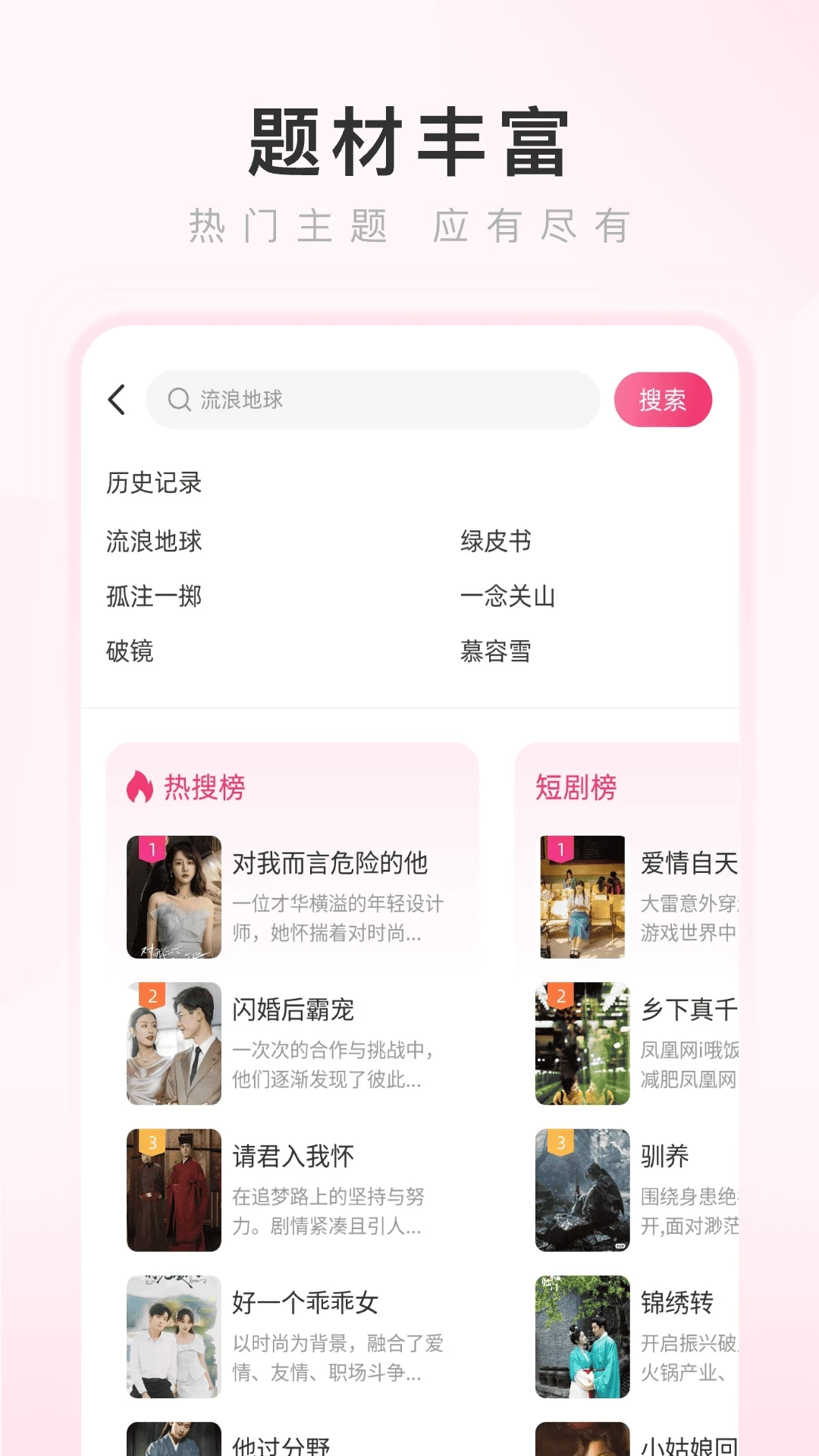Click the flame icon next to 热搜榜
The width and height of the screenshot is (819, 1456).
tap(140, 787)
